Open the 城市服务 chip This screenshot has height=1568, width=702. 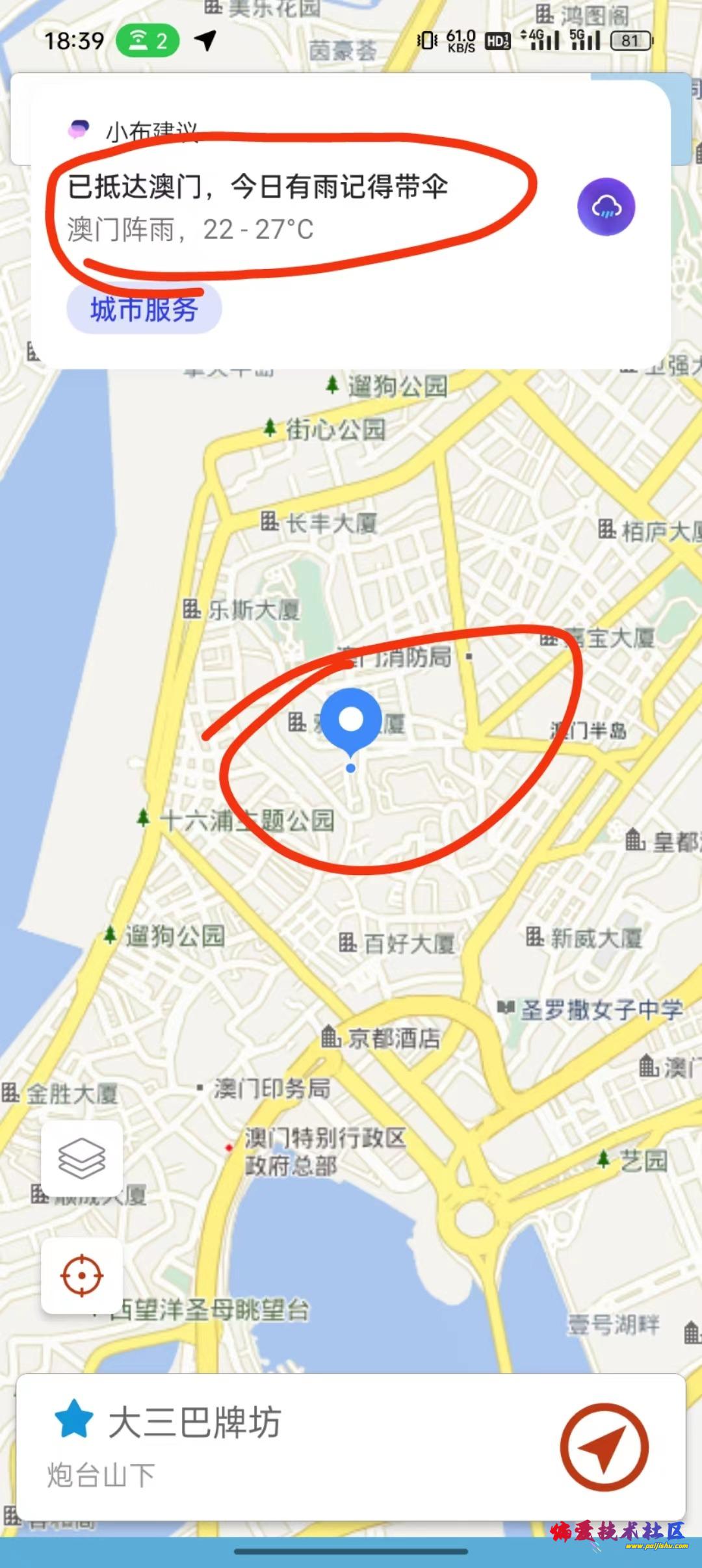coord(144,309)
